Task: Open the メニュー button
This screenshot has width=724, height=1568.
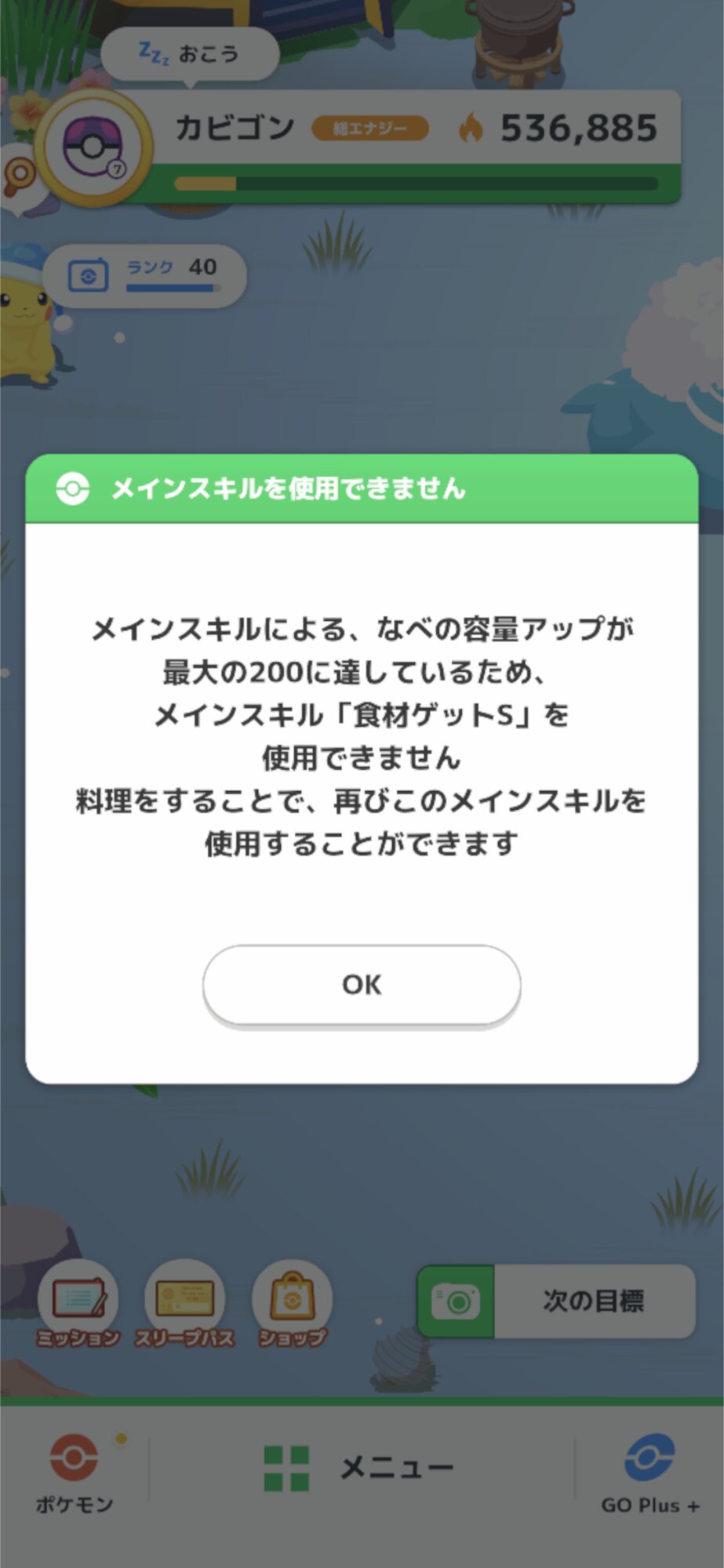Action: tap(360, 1468)
